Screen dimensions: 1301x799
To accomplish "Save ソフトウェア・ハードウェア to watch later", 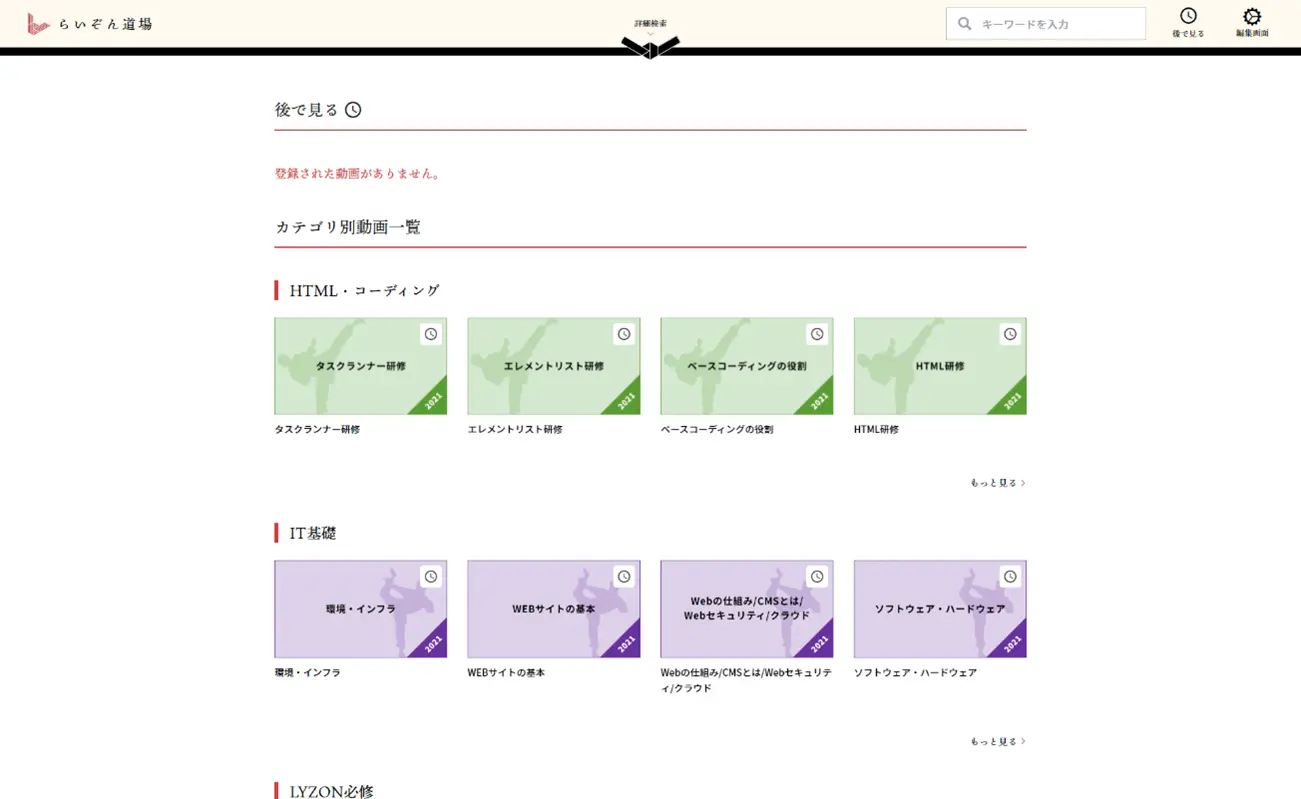I will [1010, 577].
